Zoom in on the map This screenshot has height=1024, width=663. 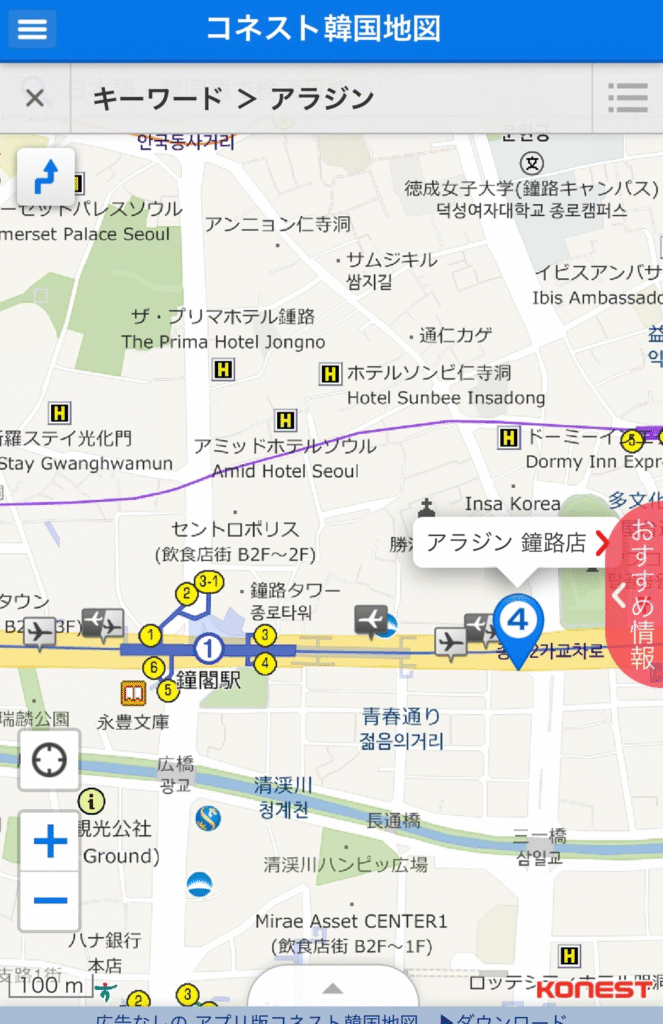(49, 842)
